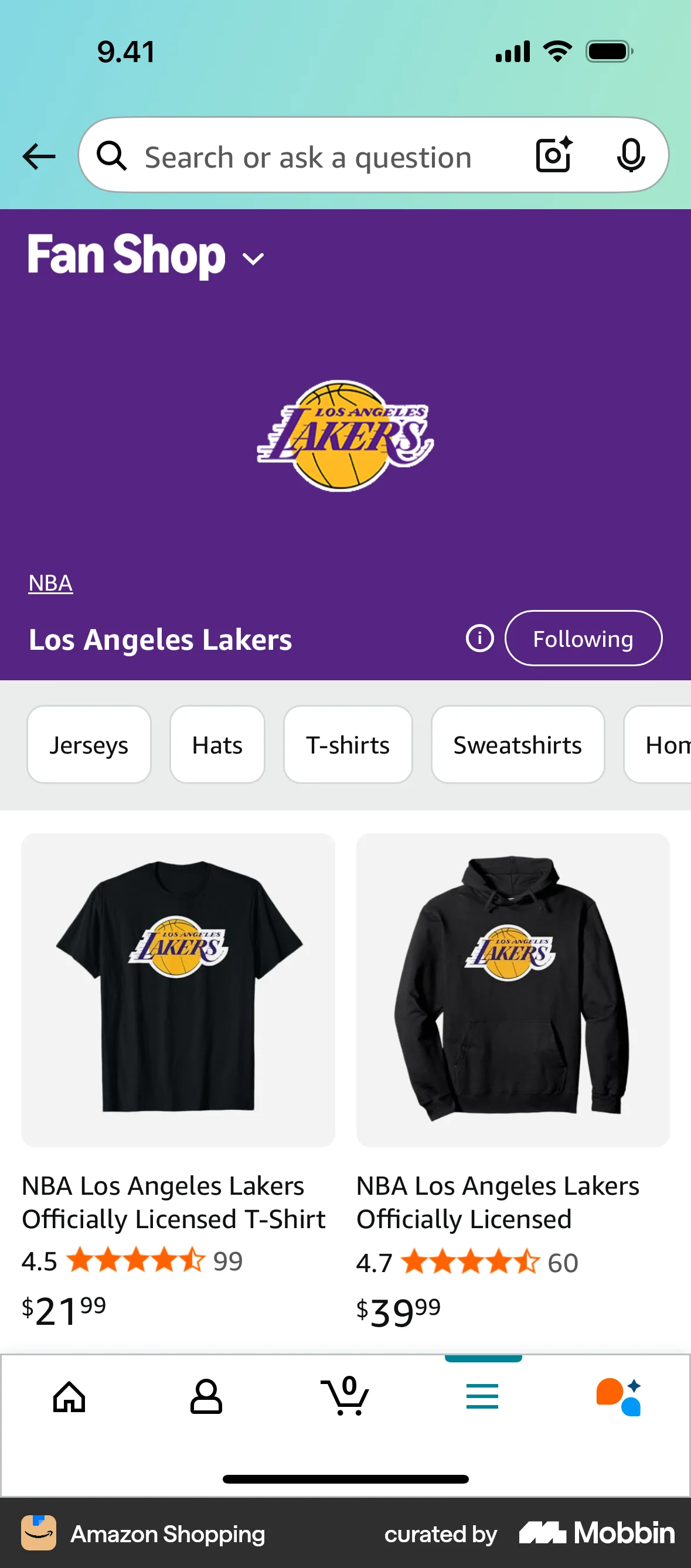Go back using the arrow icon

tap(38, 156)
